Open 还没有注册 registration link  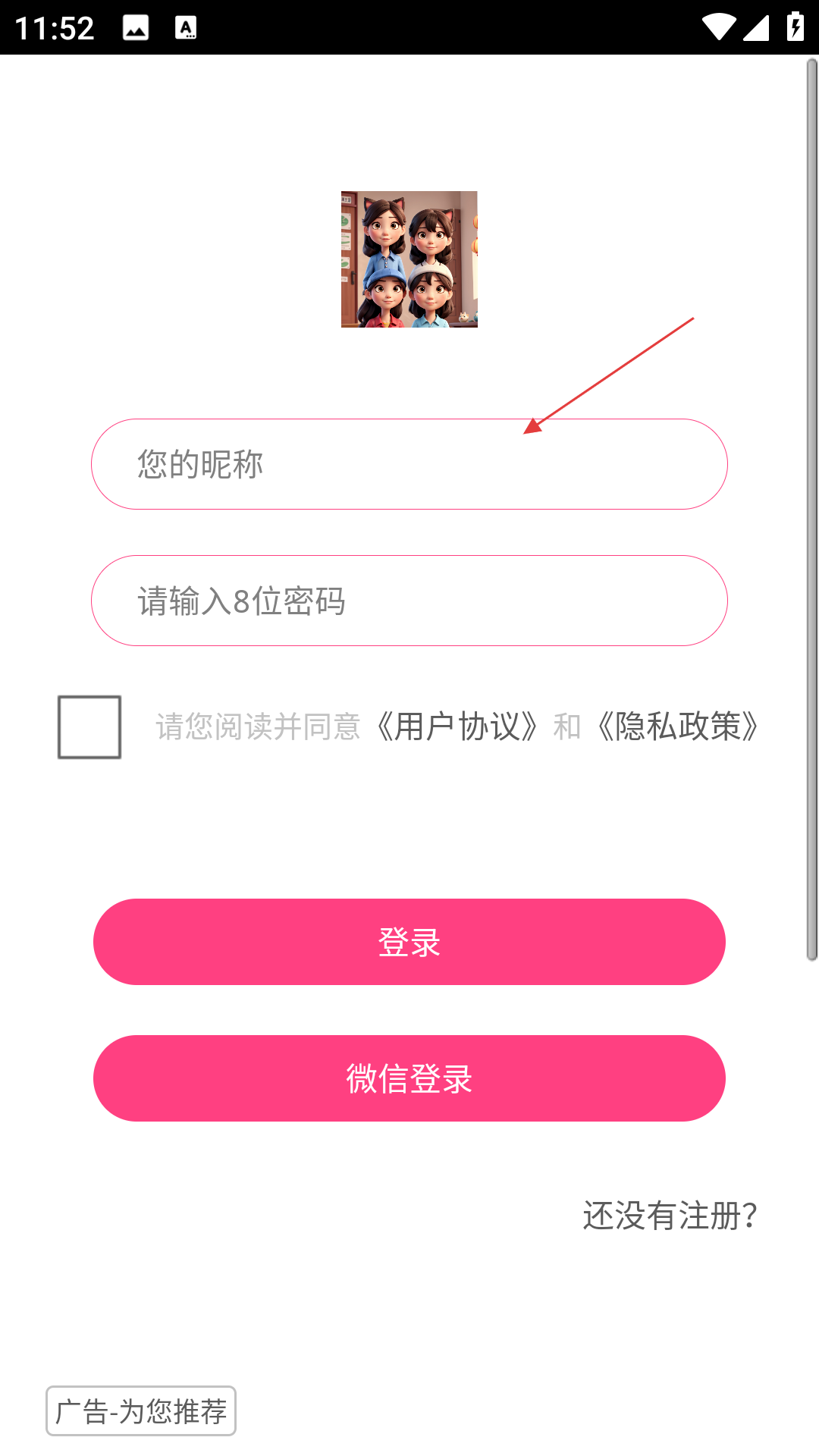tap(670, 1216)
